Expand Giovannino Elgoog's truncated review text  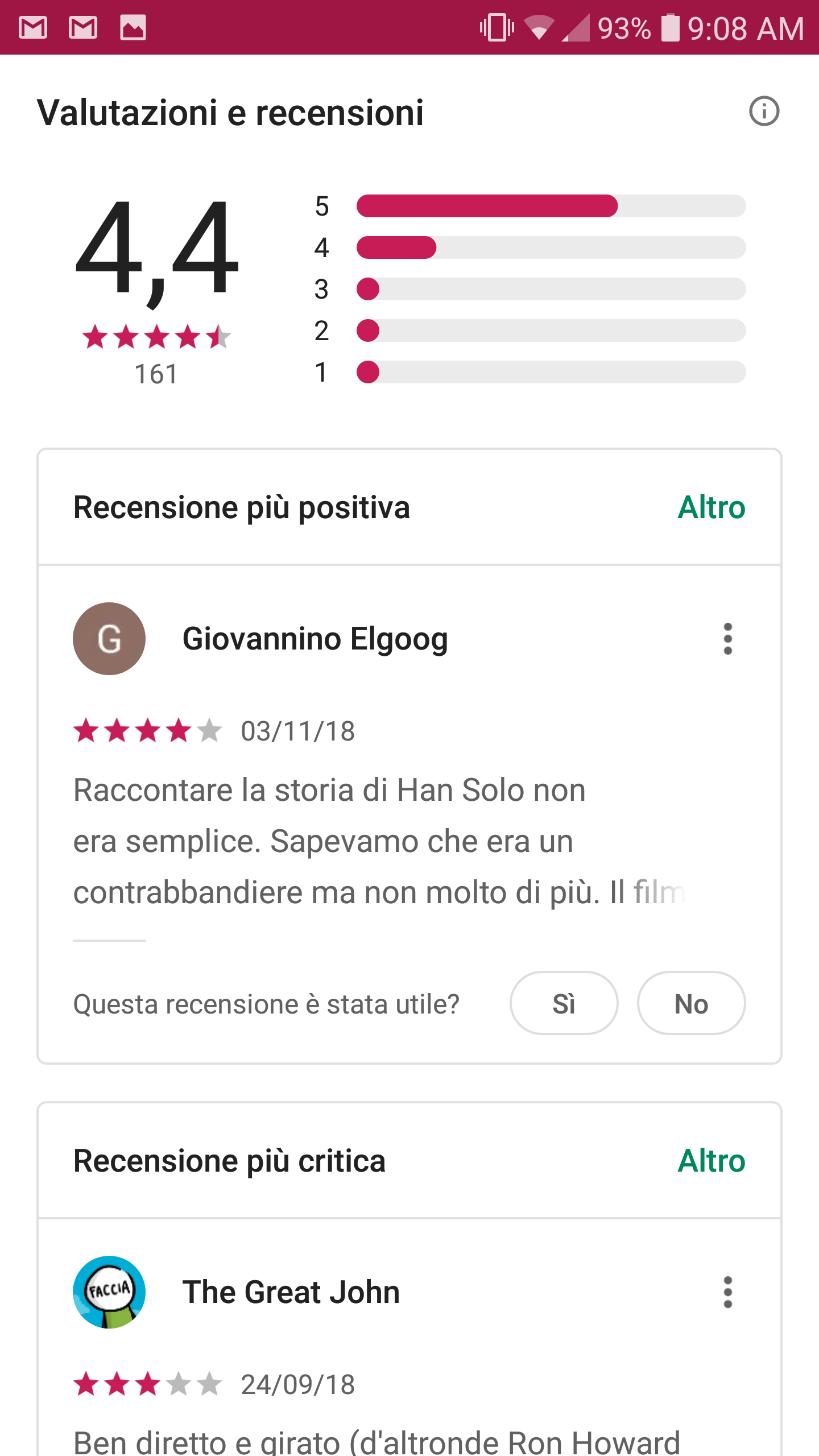pos(379,841)
